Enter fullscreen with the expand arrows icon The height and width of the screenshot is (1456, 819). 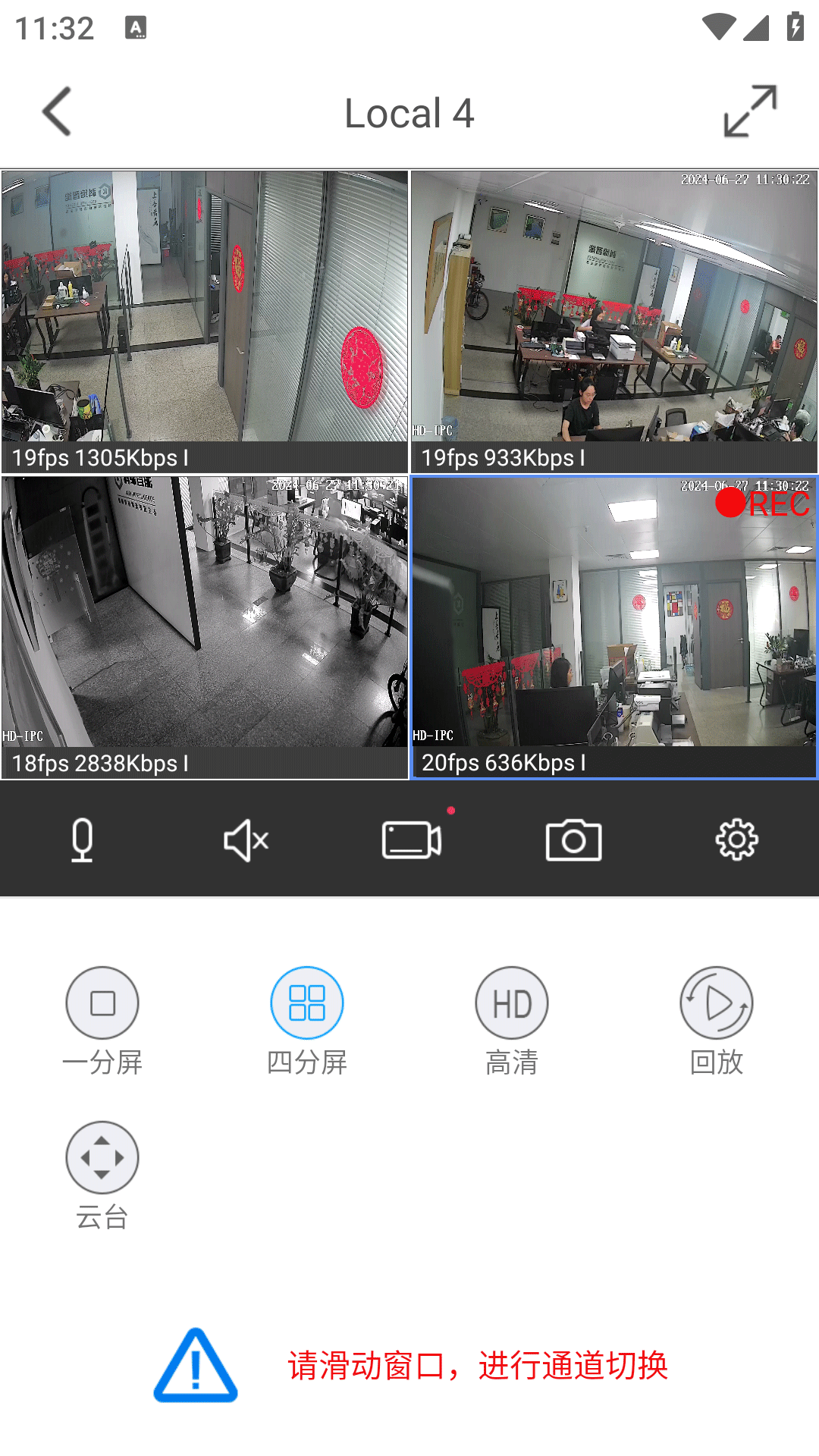749,111
